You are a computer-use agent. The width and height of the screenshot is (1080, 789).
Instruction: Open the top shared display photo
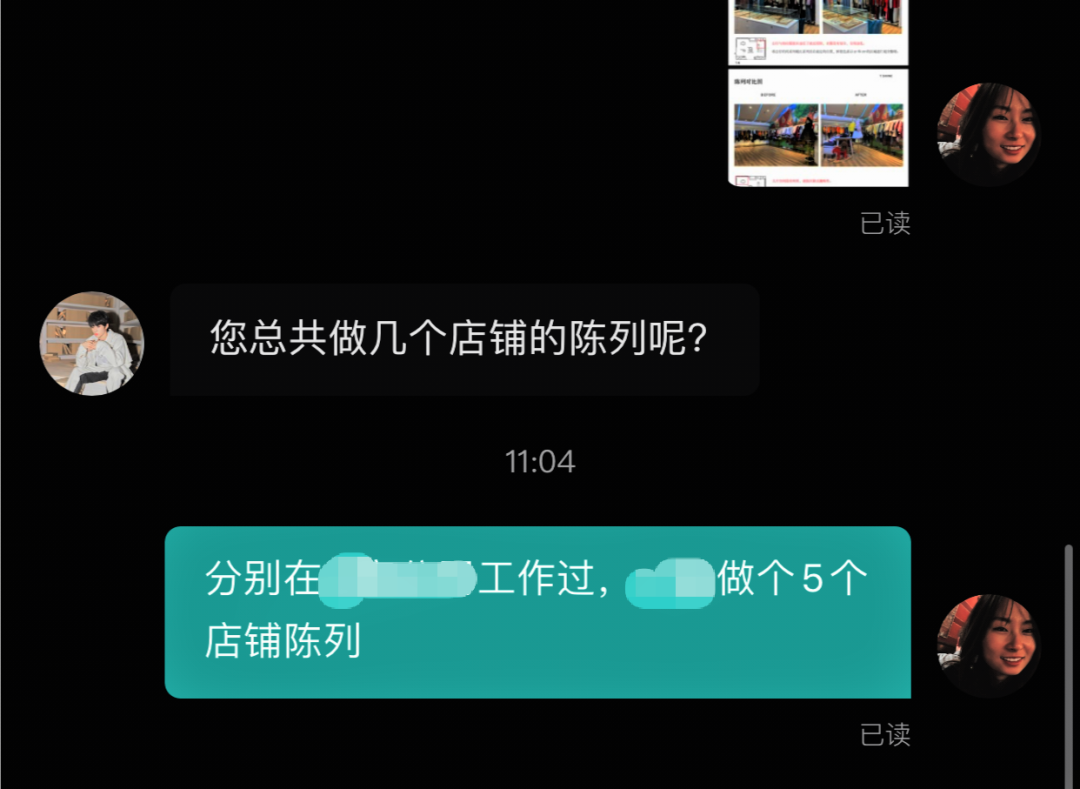(818, 31)
